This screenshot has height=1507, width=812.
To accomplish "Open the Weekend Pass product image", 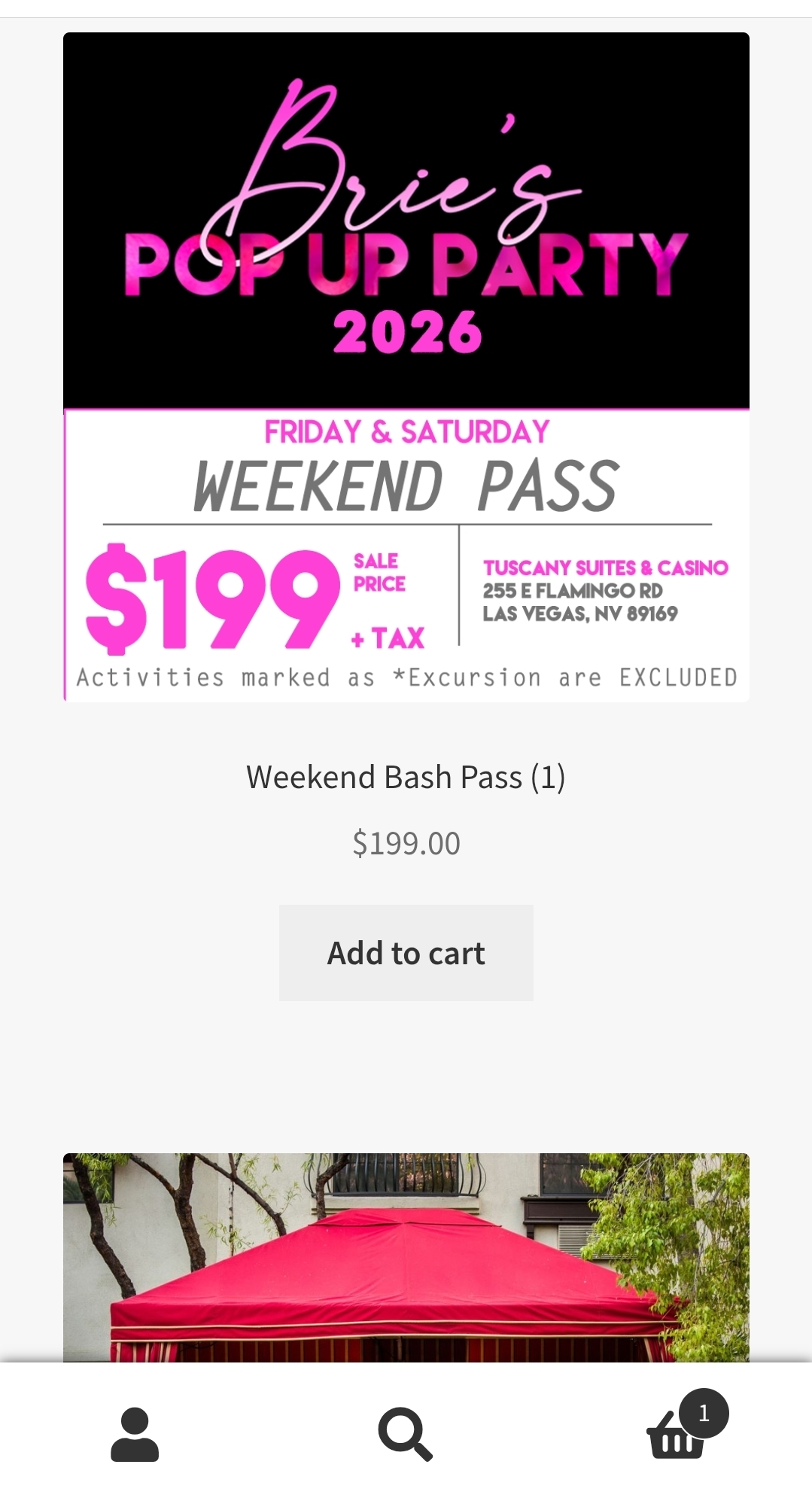I will 406,367.
